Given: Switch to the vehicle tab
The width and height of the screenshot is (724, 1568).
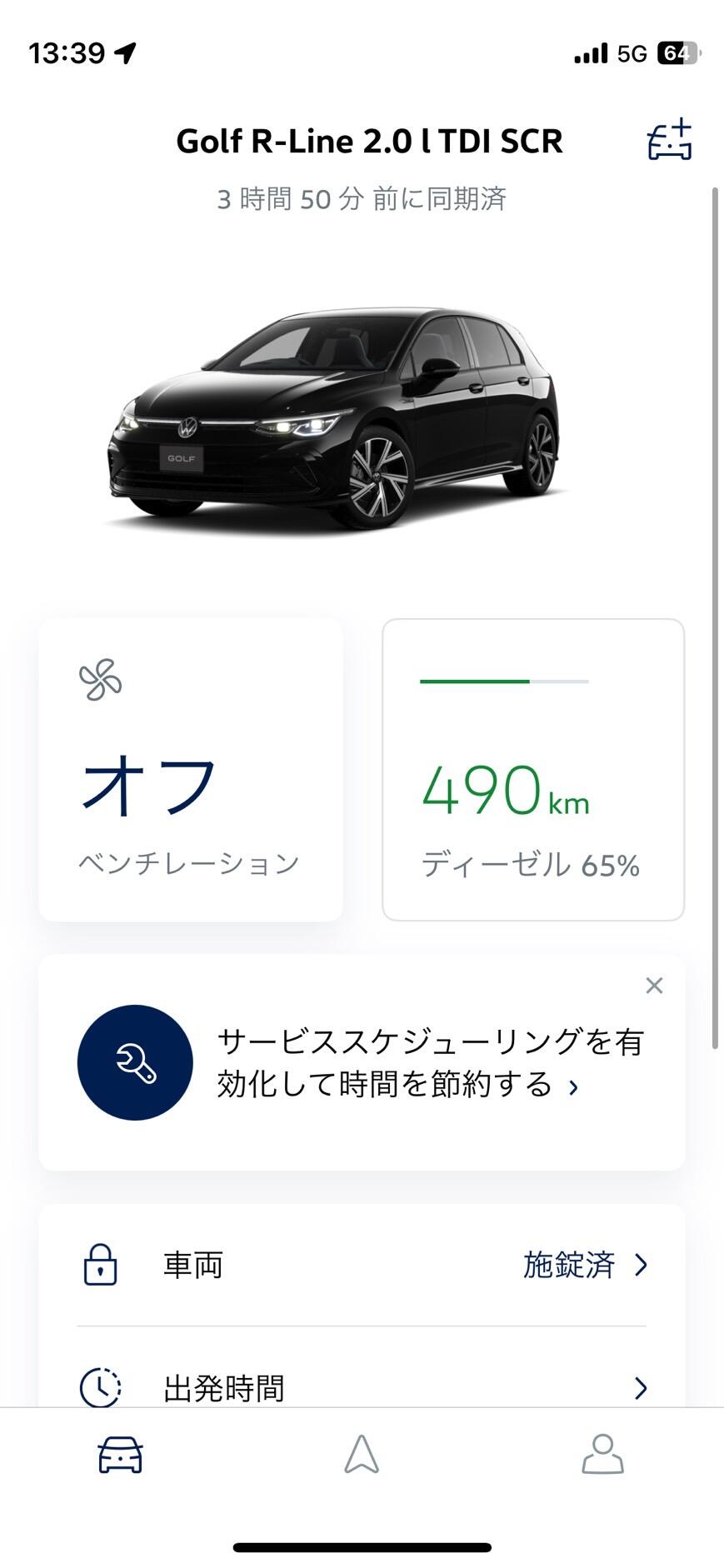Looking at the screenshot, I should [x=121, y=1455].
